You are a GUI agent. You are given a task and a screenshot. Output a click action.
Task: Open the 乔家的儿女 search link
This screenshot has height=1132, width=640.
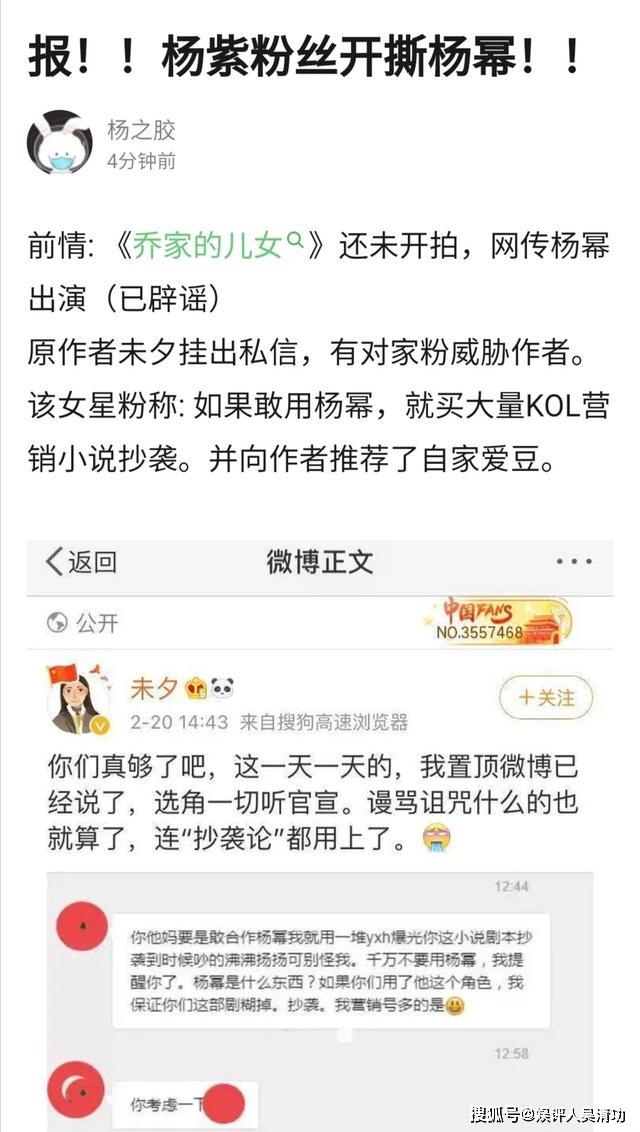219,246
